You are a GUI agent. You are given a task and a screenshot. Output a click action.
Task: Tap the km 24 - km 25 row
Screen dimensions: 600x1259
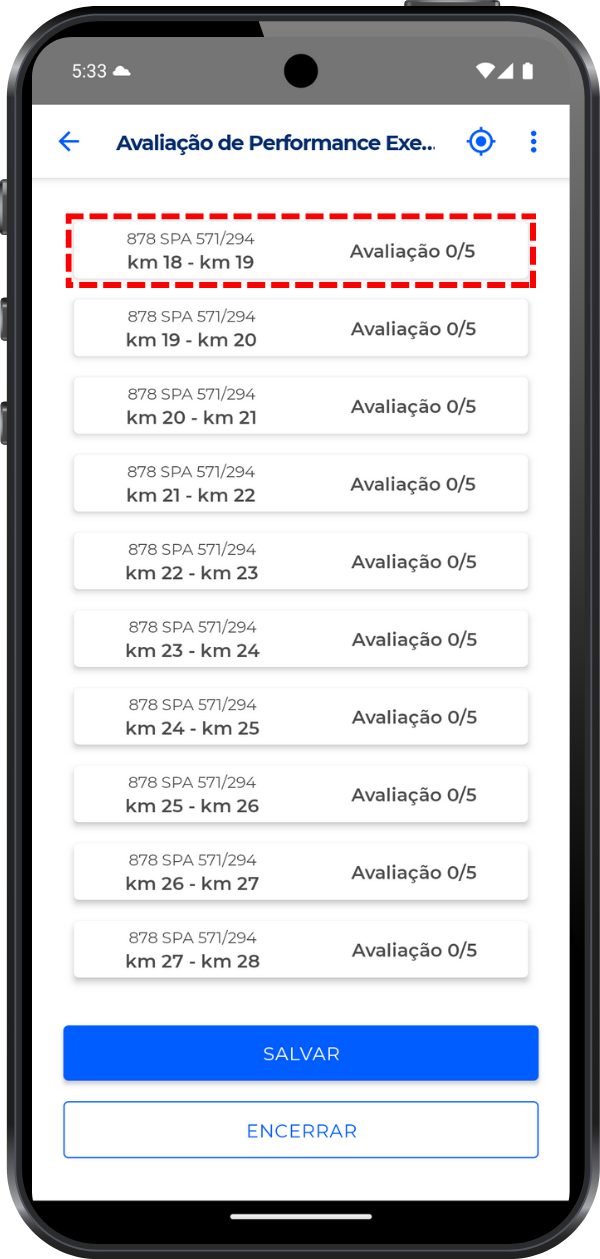[x=300, y=717]
